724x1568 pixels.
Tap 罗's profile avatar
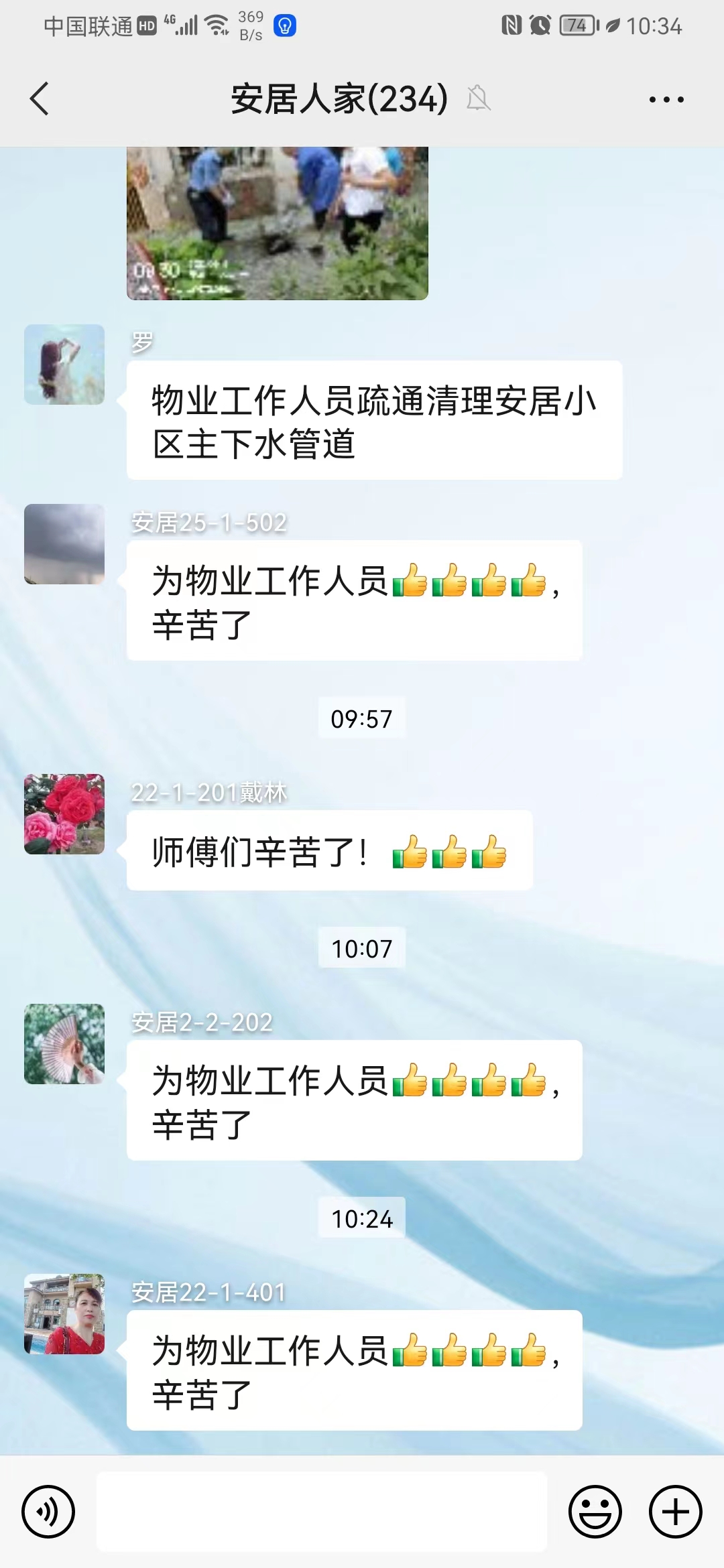(64, 365)
